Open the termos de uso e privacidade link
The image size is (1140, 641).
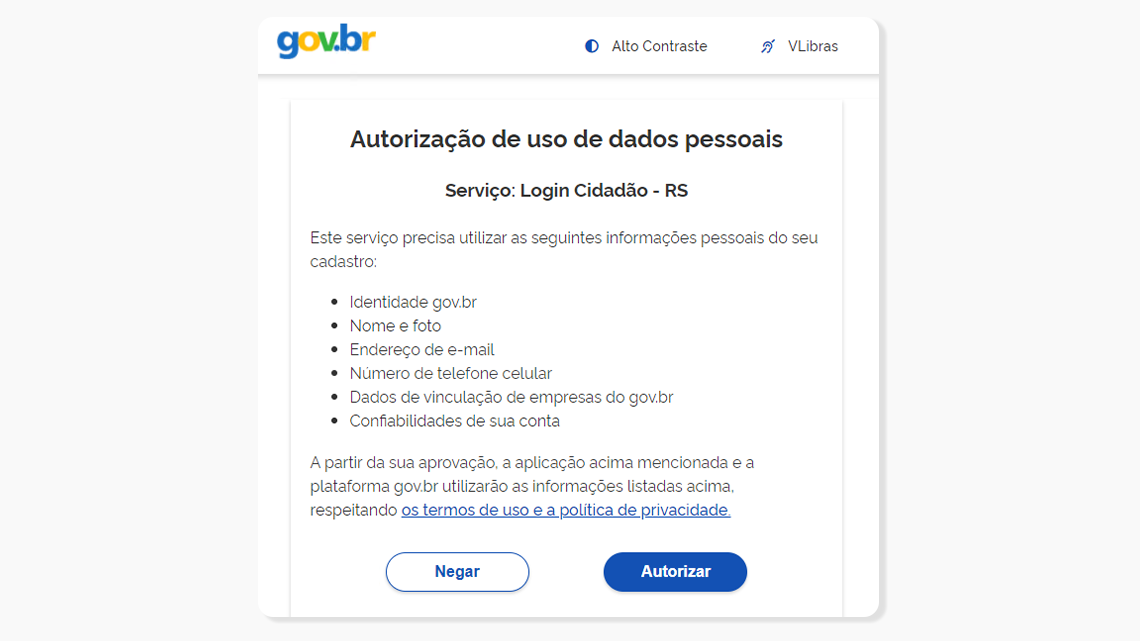click(566, 510)
